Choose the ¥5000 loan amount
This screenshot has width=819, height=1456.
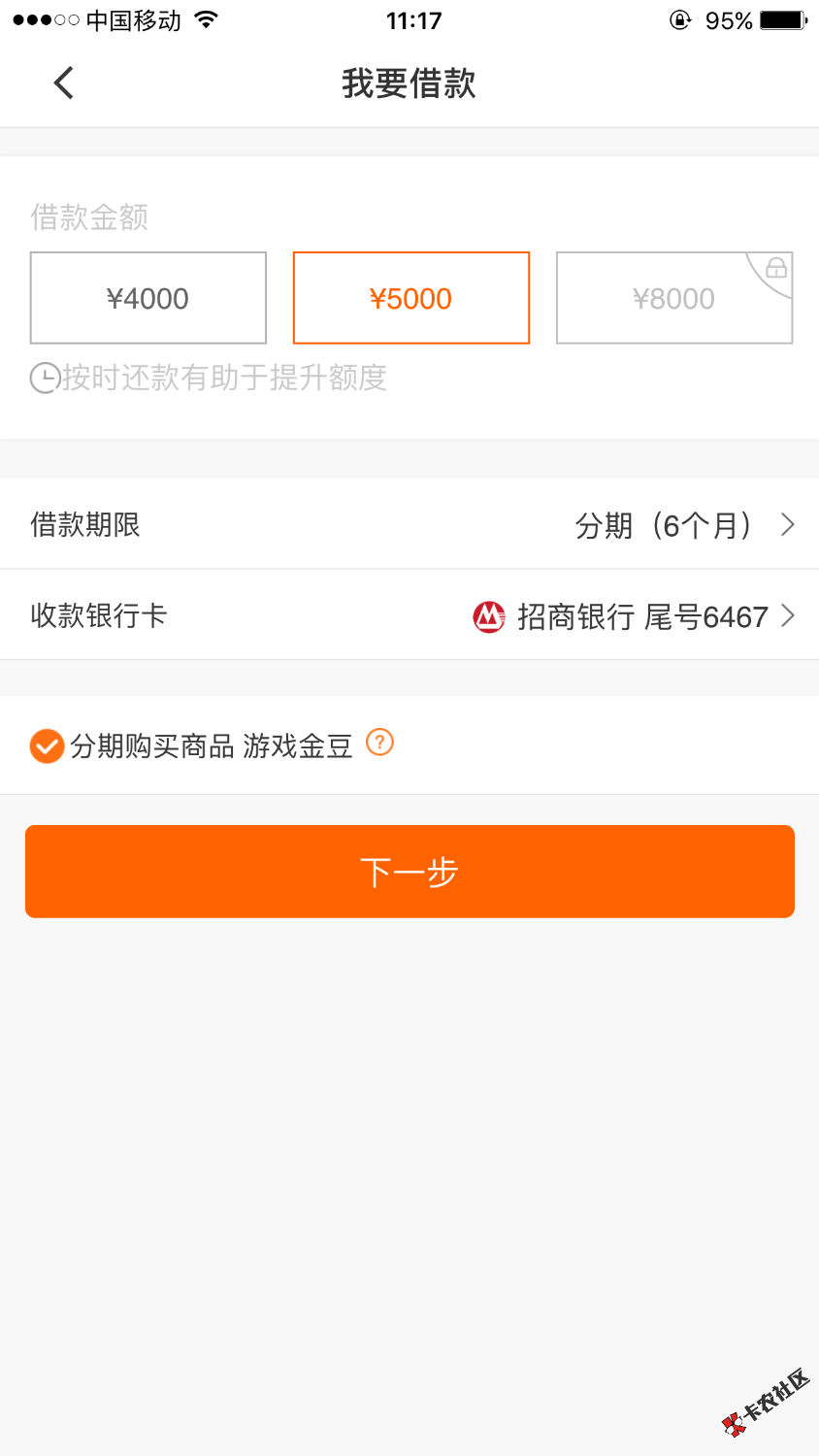pos(411,298)
